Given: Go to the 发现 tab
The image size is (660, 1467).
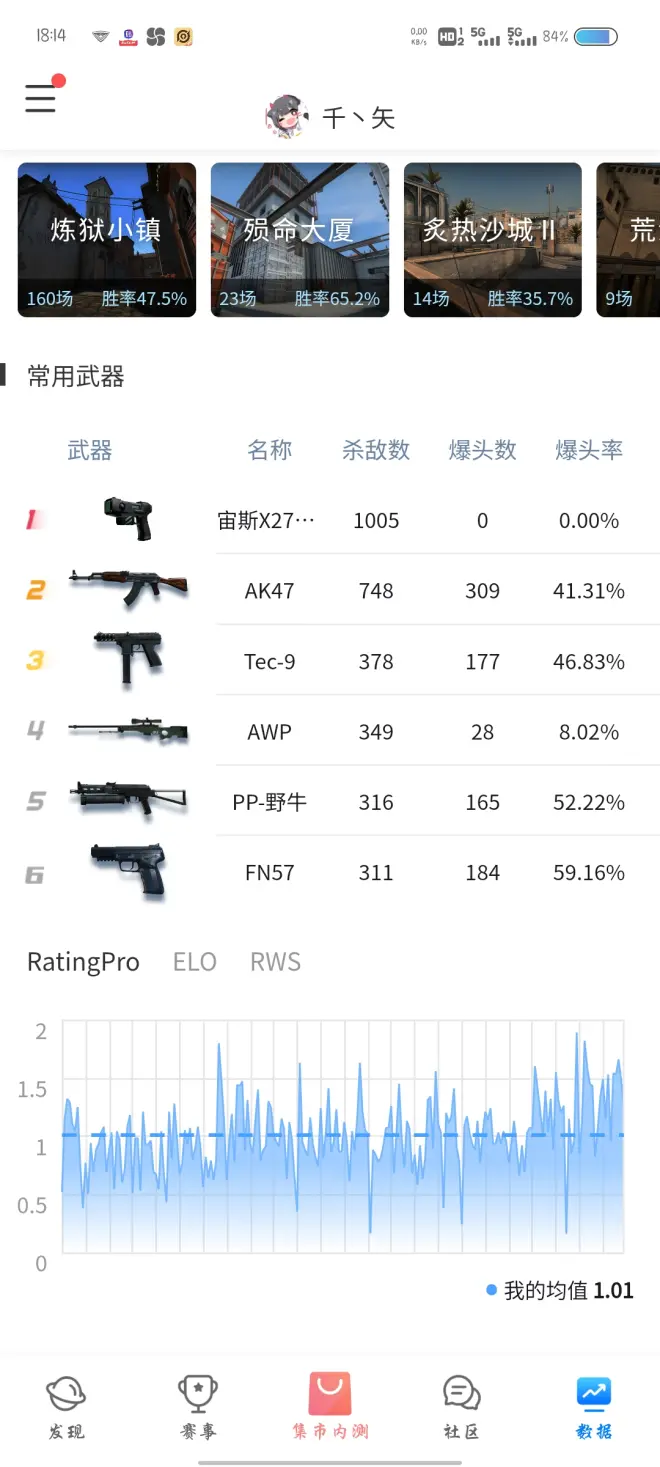Looking at the screenshot, I should [67, 1406].
